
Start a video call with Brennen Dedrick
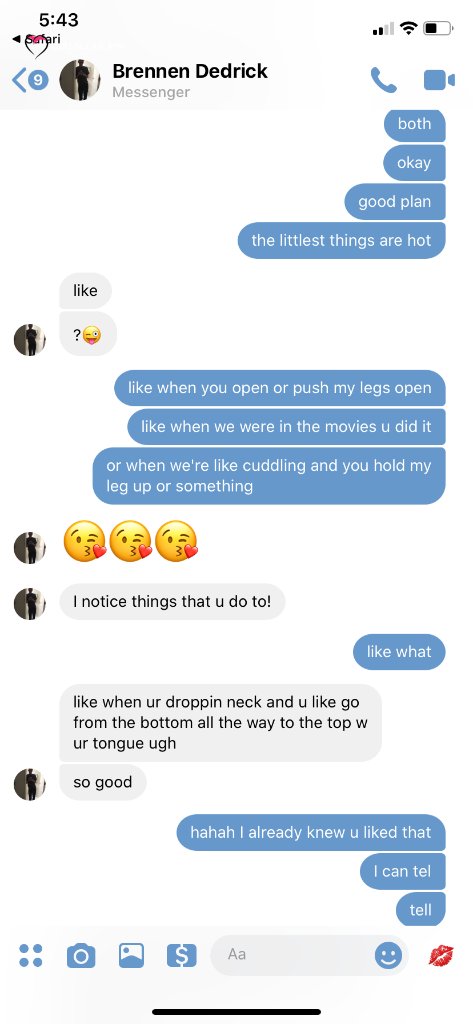click(x=439, y=80)
